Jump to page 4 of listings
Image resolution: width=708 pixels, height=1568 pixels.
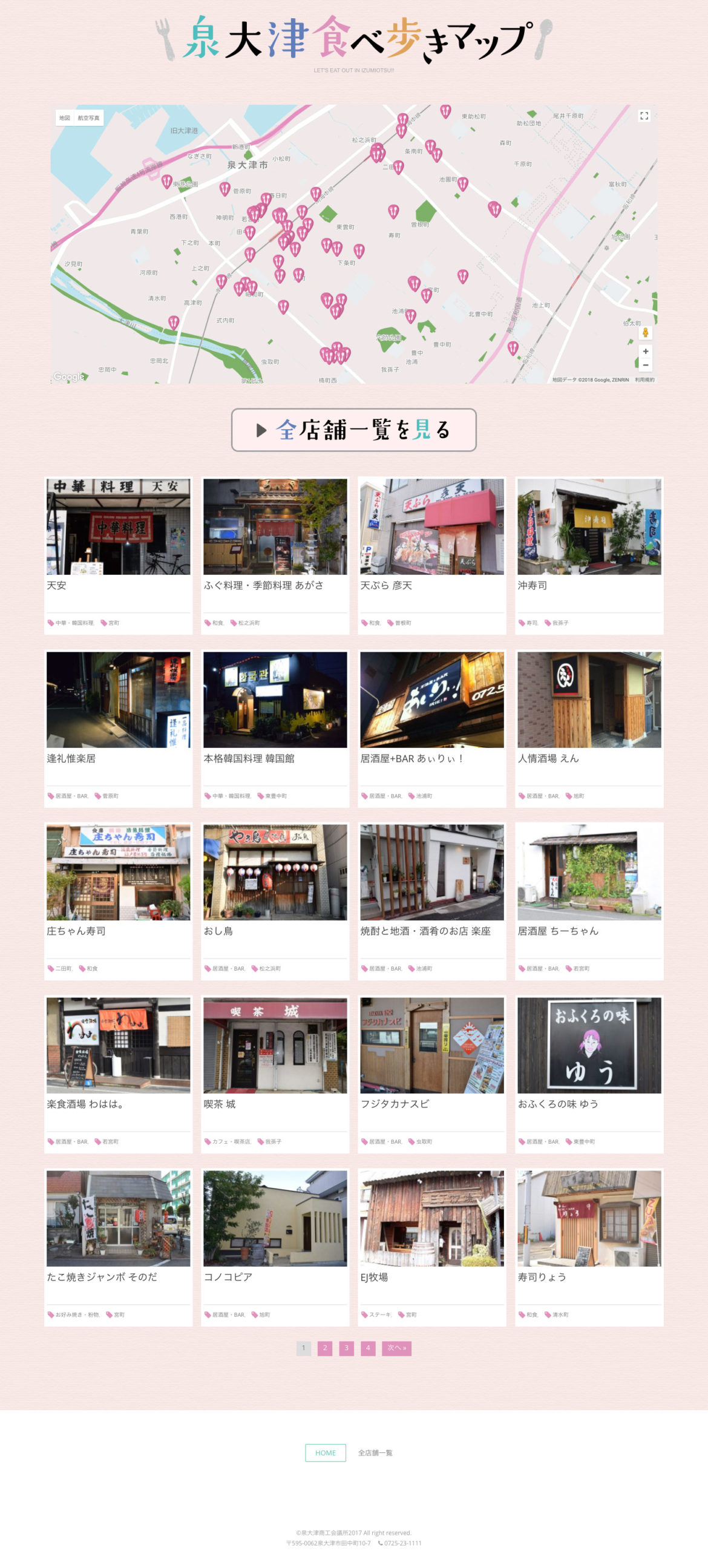tap(368, 1348)
